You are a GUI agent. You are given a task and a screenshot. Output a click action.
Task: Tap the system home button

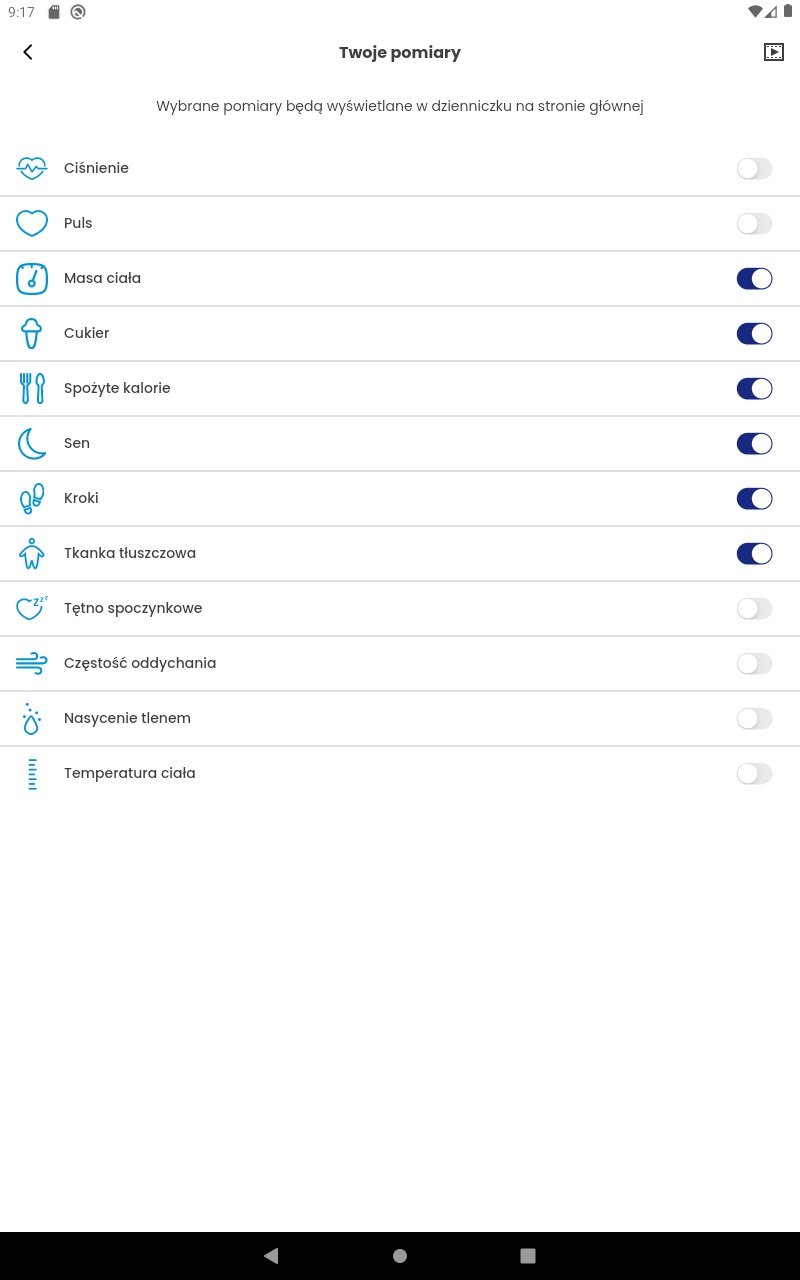click(400, 1256)
